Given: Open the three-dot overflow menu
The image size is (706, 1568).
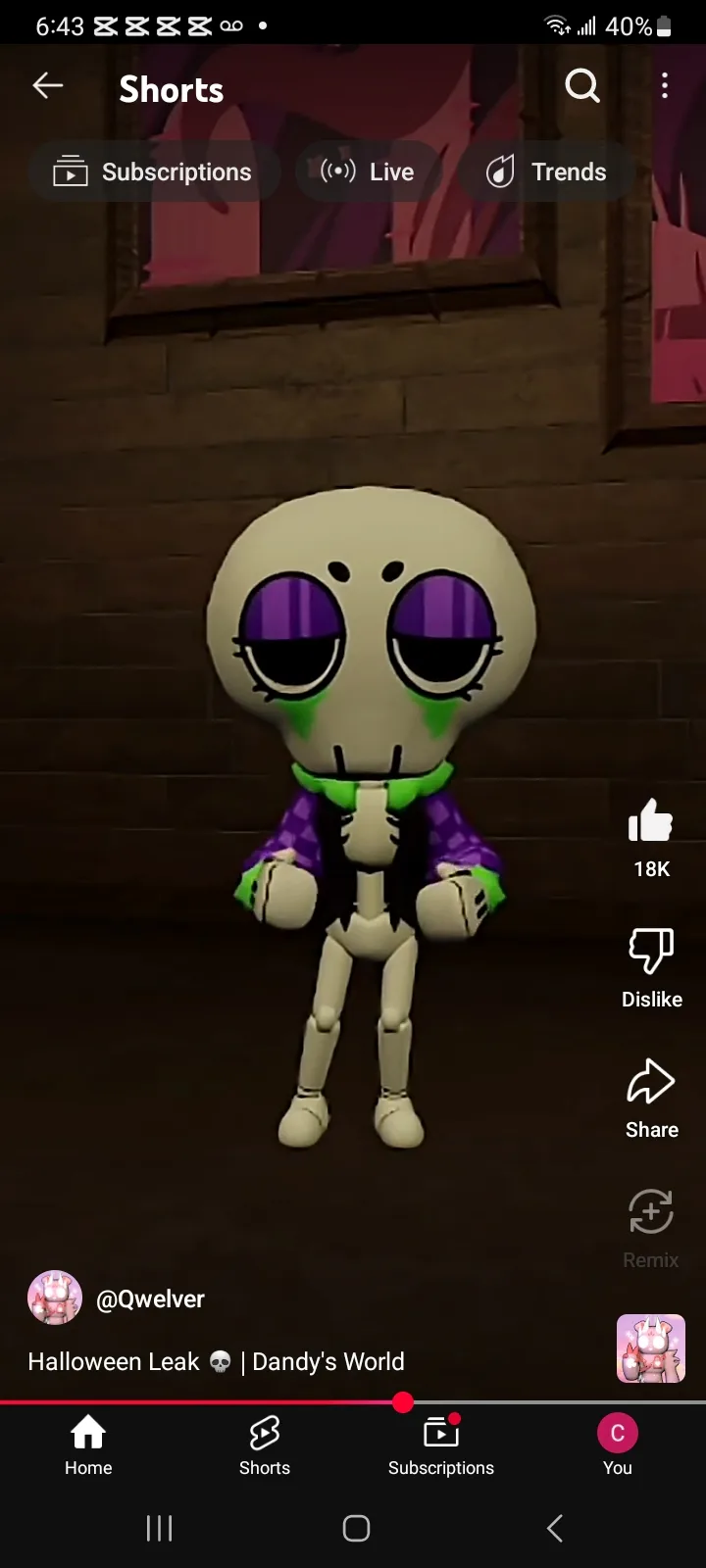Looking at the screenshot, I should pyautogui.click(x=665, y=86).
